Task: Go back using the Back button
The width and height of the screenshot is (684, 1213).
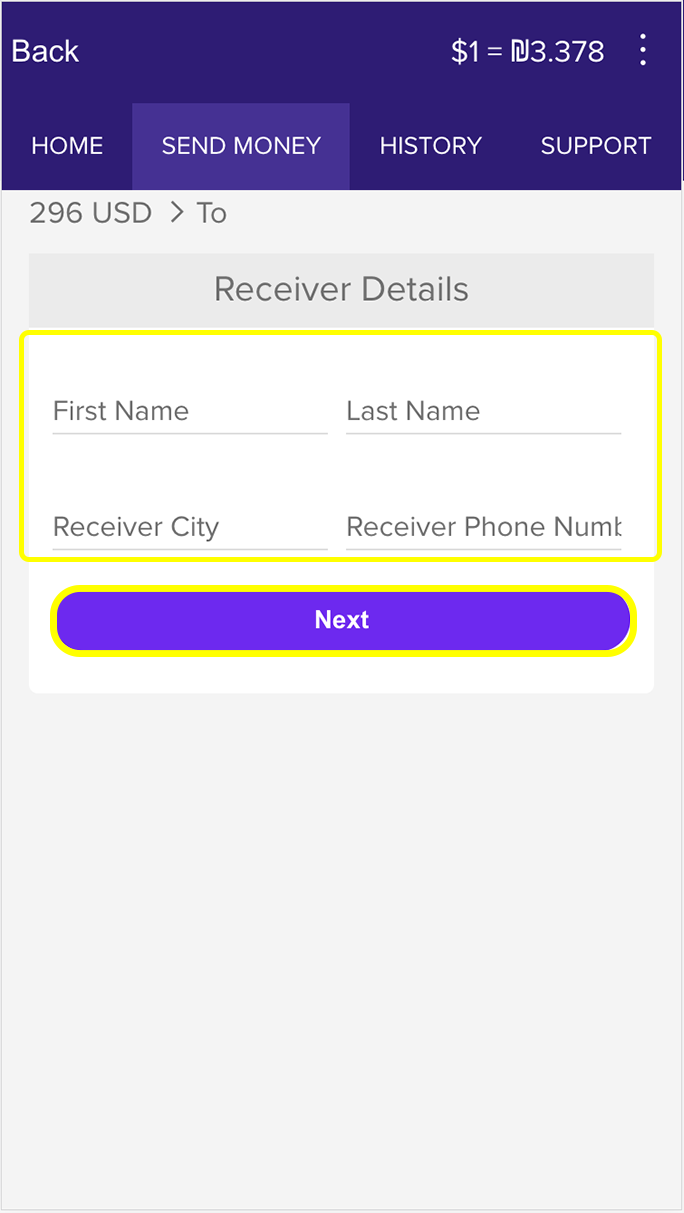Action: (x=45, y=51)
